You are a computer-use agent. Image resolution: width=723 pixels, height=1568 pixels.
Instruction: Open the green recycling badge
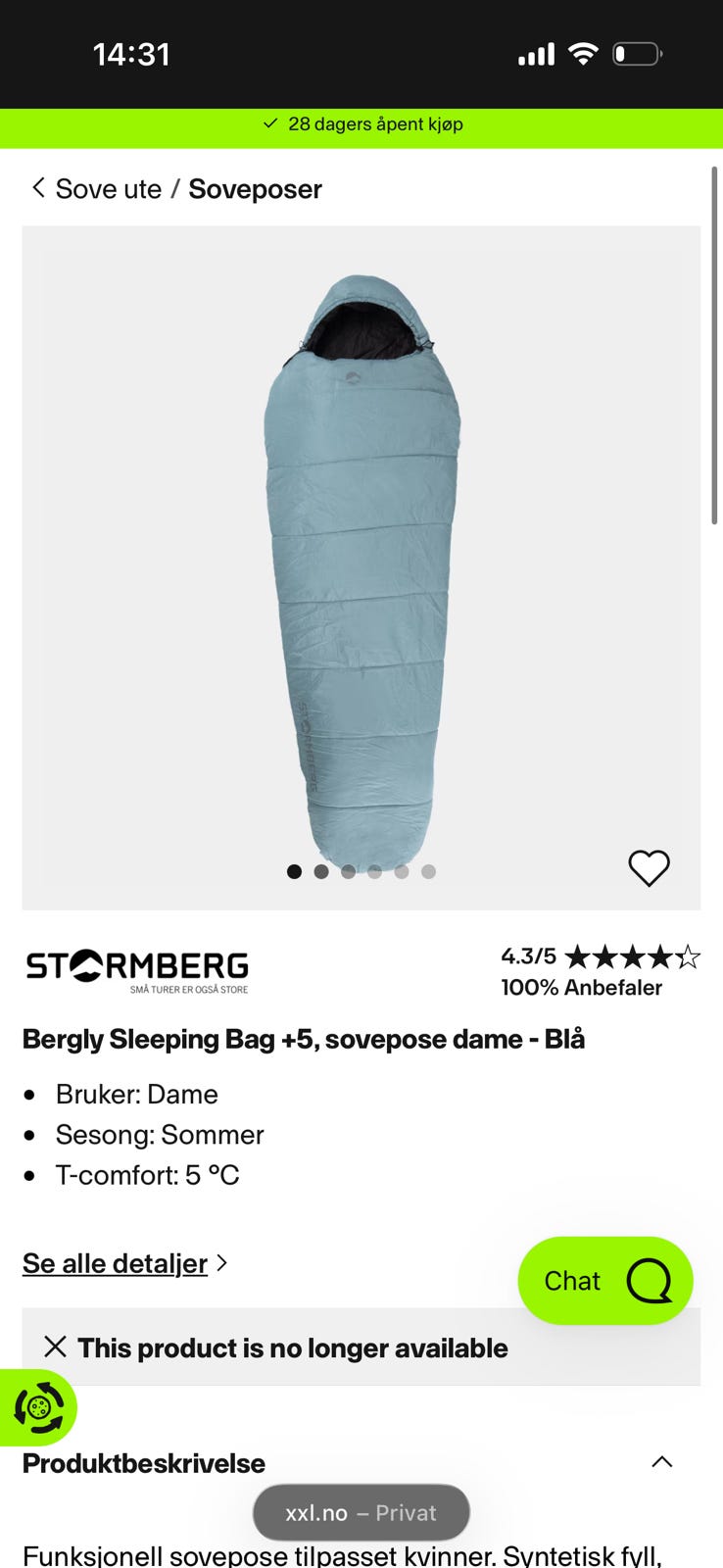click(37, 1408)
